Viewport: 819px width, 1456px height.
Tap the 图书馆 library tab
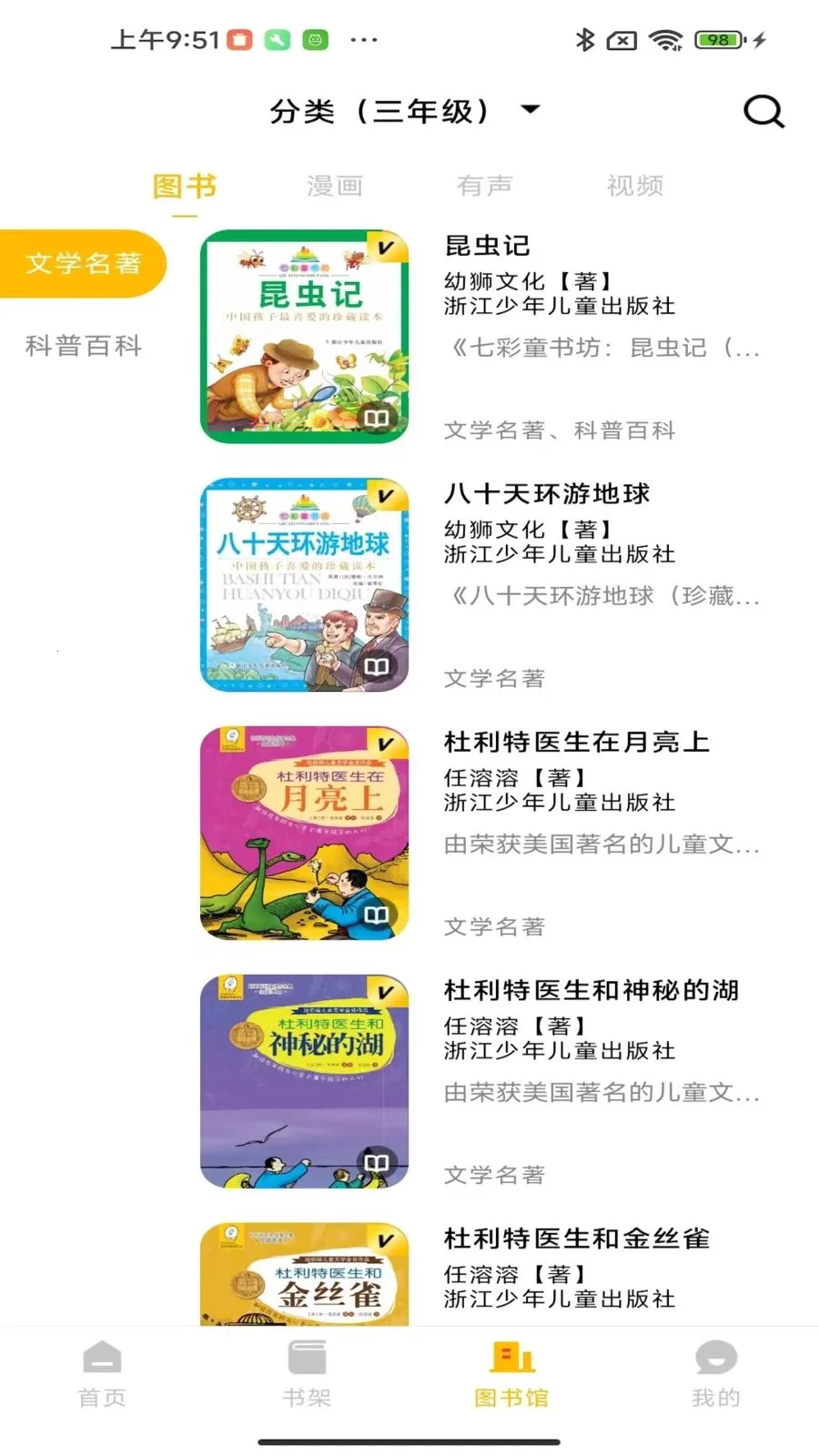[511, 1375]
